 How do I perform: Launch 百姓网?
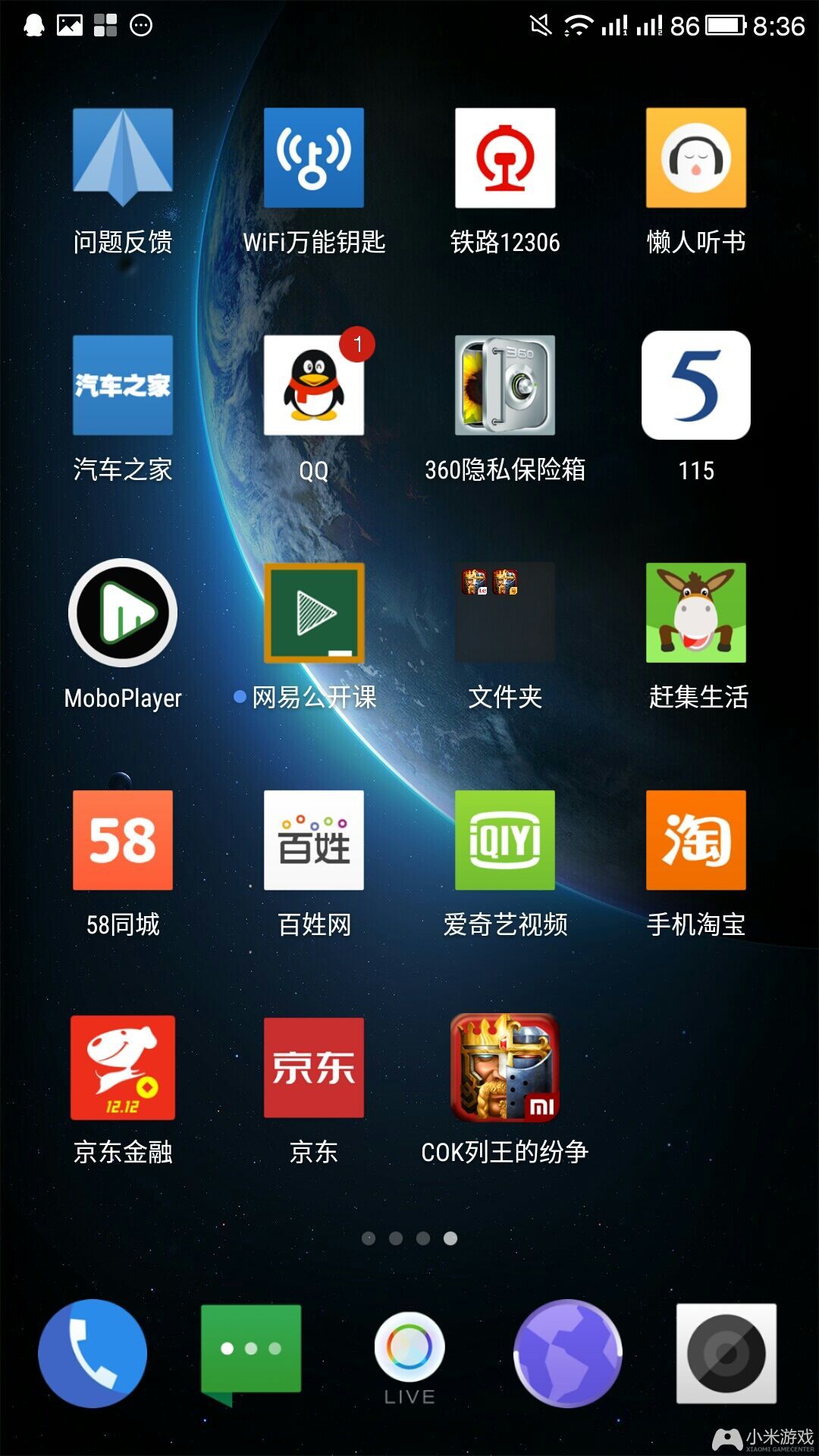(x=314, y=840)
